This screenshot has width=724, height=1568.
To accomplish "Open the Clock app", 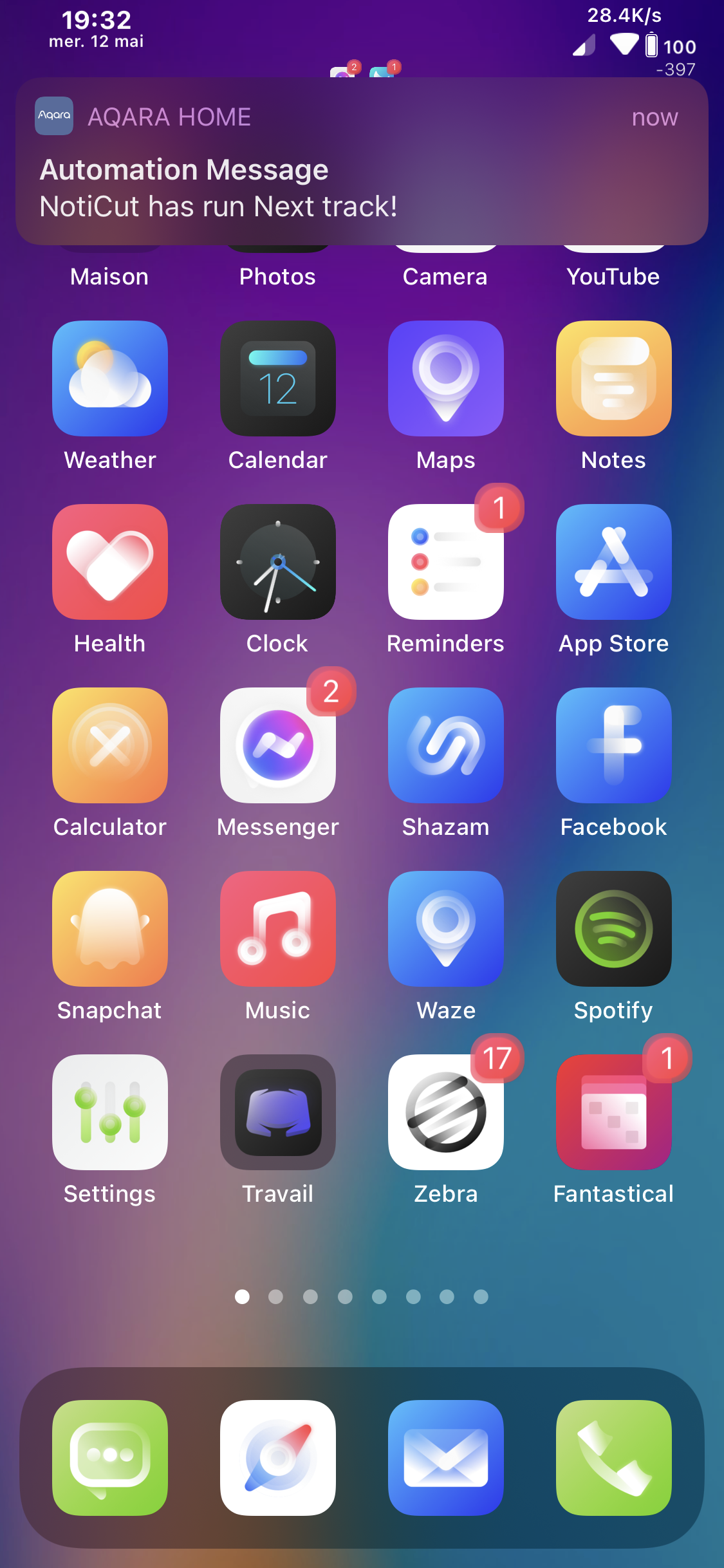I will [278, 562].
